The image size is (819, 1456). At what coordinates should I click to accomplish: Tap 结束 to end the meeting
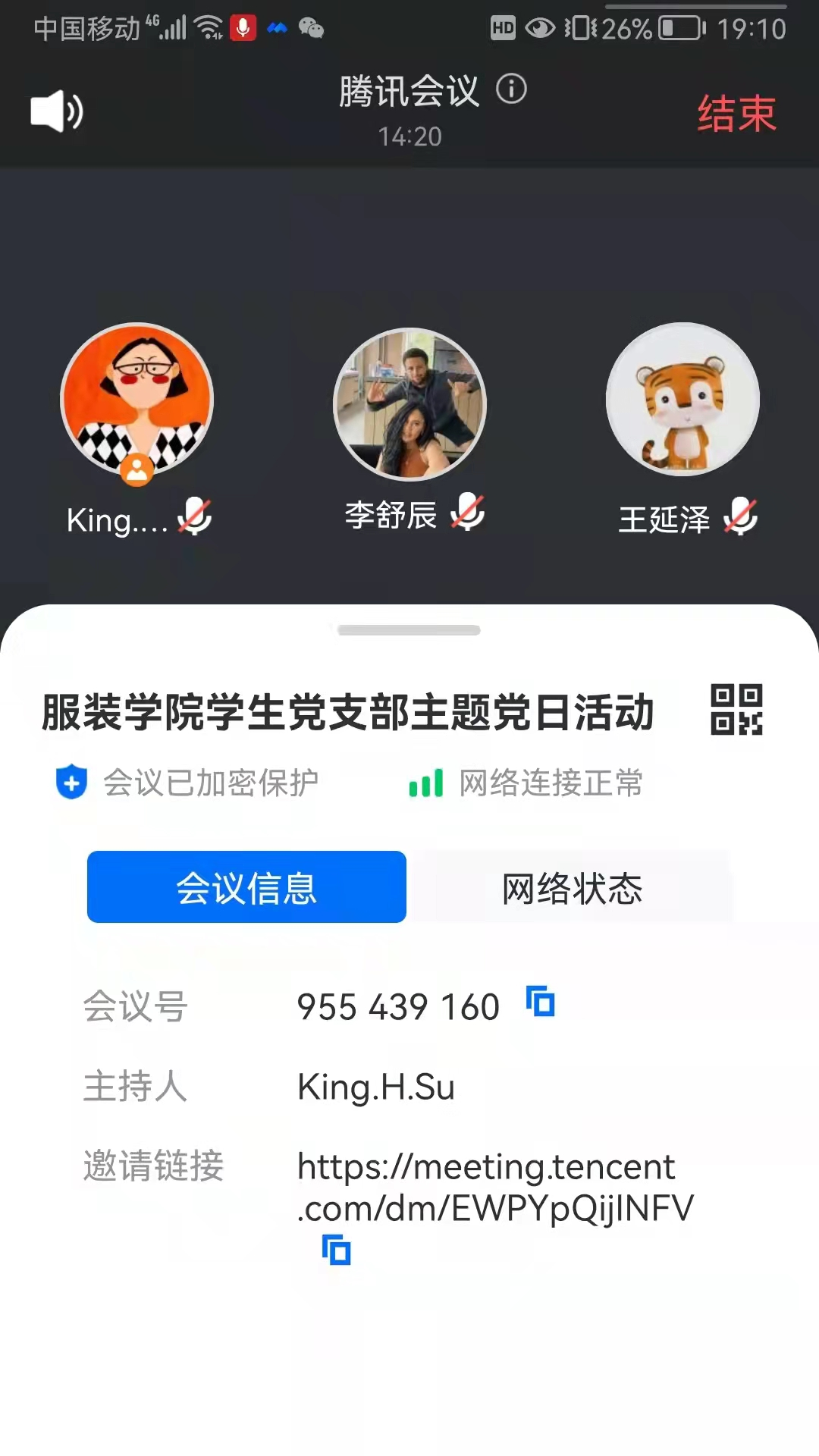736,114
